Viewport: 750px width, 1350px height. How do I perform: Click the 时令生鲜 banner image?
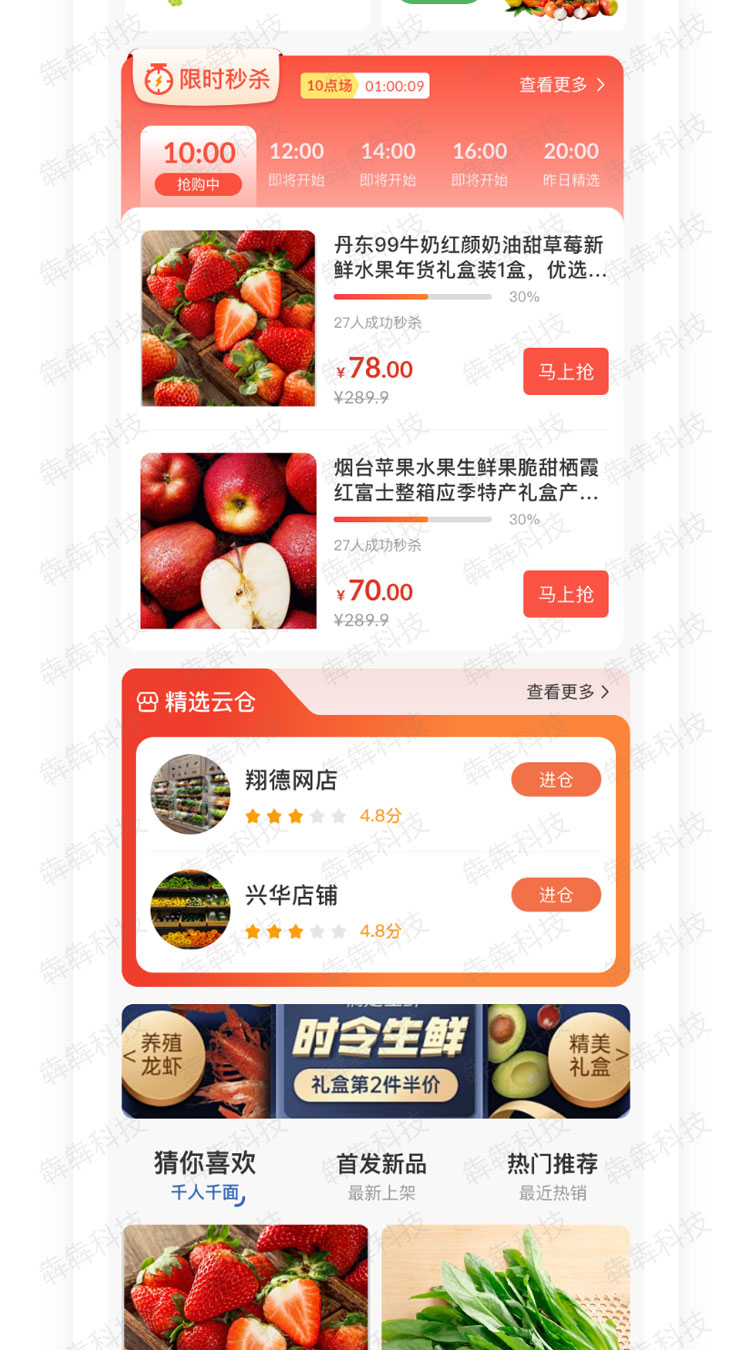(375, 1061)
